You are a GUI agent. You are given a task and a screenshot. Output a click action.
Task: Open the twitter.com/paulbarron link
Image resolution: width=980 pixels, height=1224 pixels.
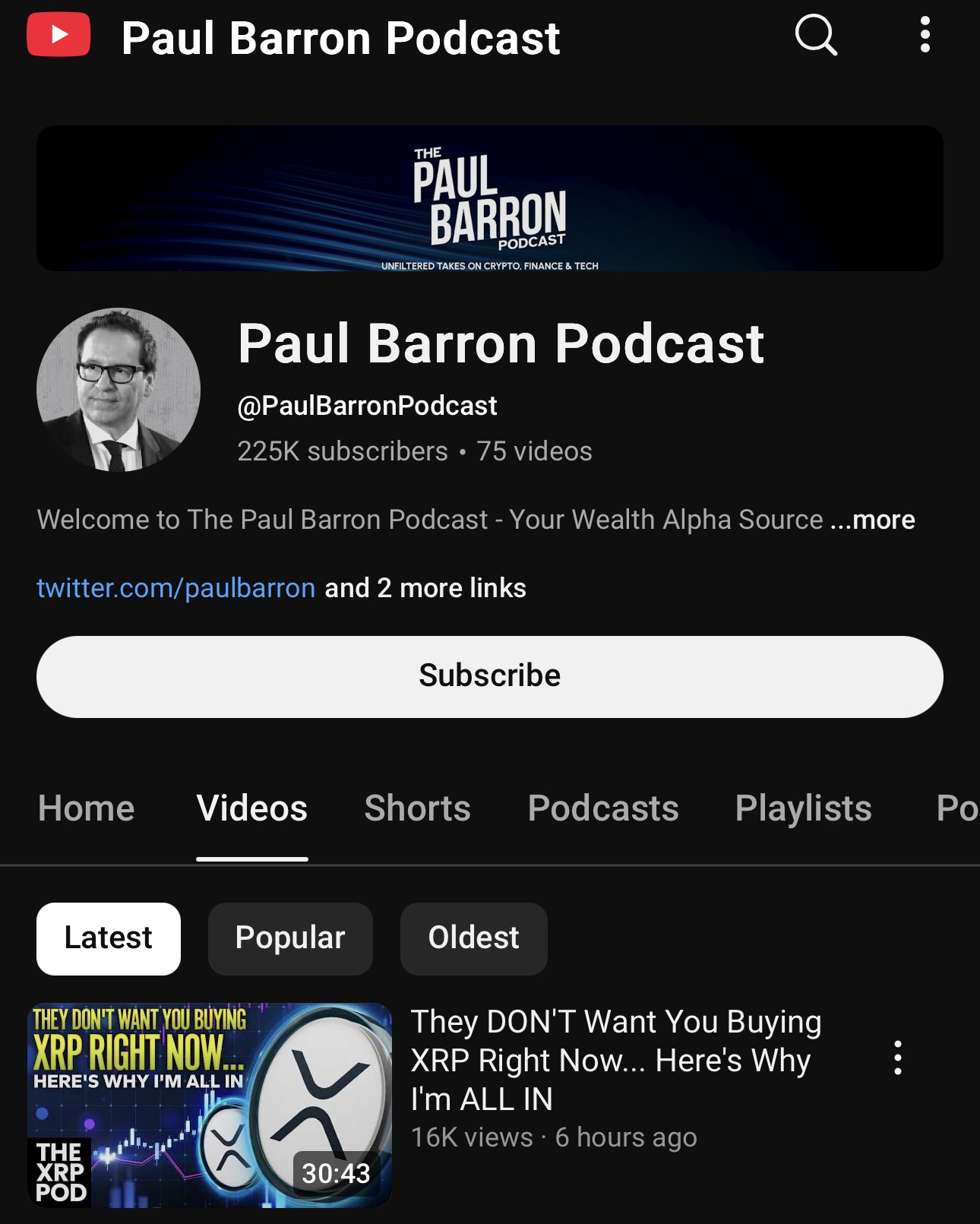[175, 588]
